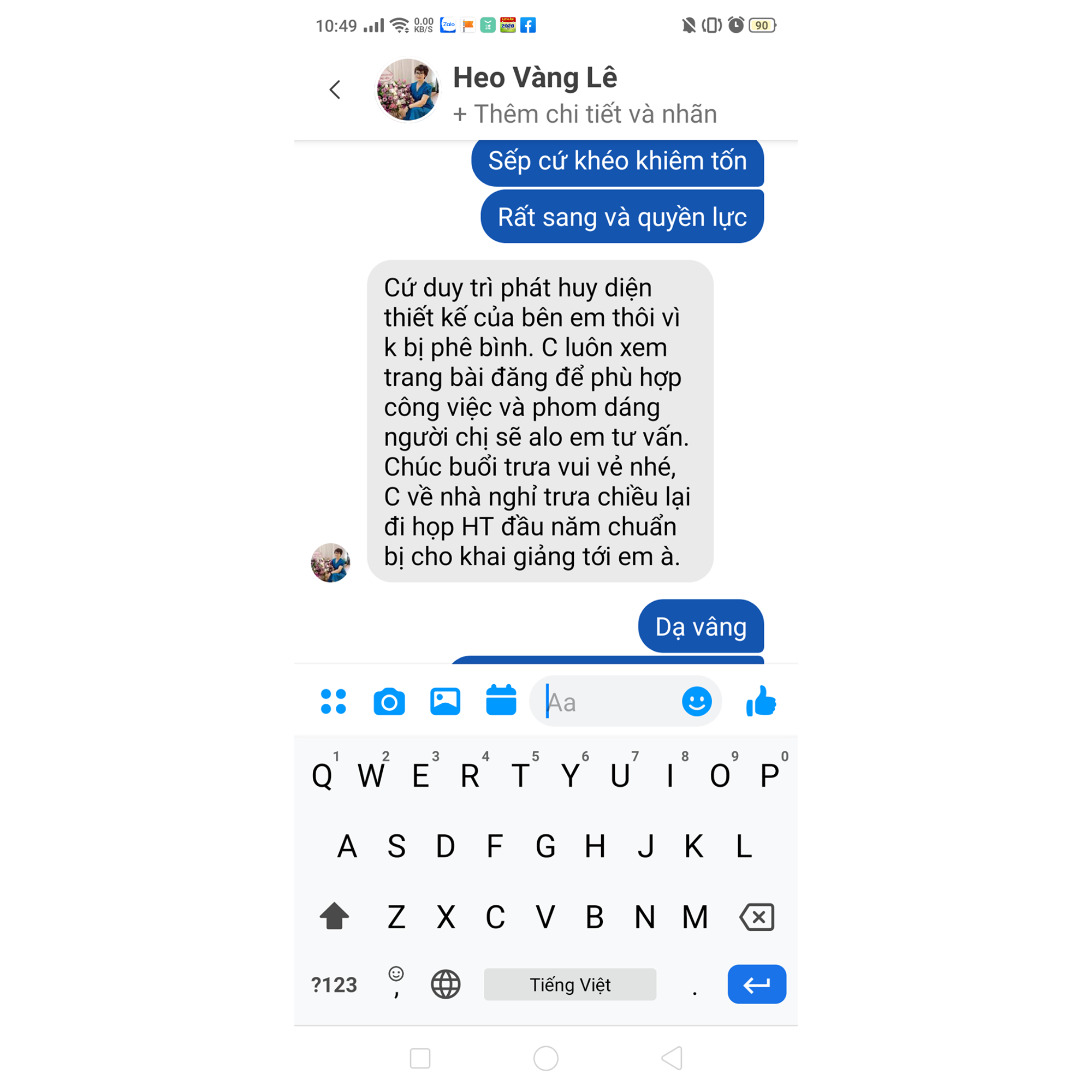Viewport: 1092px width, 1092px height.
Task: Tap the blue enter key
Action: [756, 984]
